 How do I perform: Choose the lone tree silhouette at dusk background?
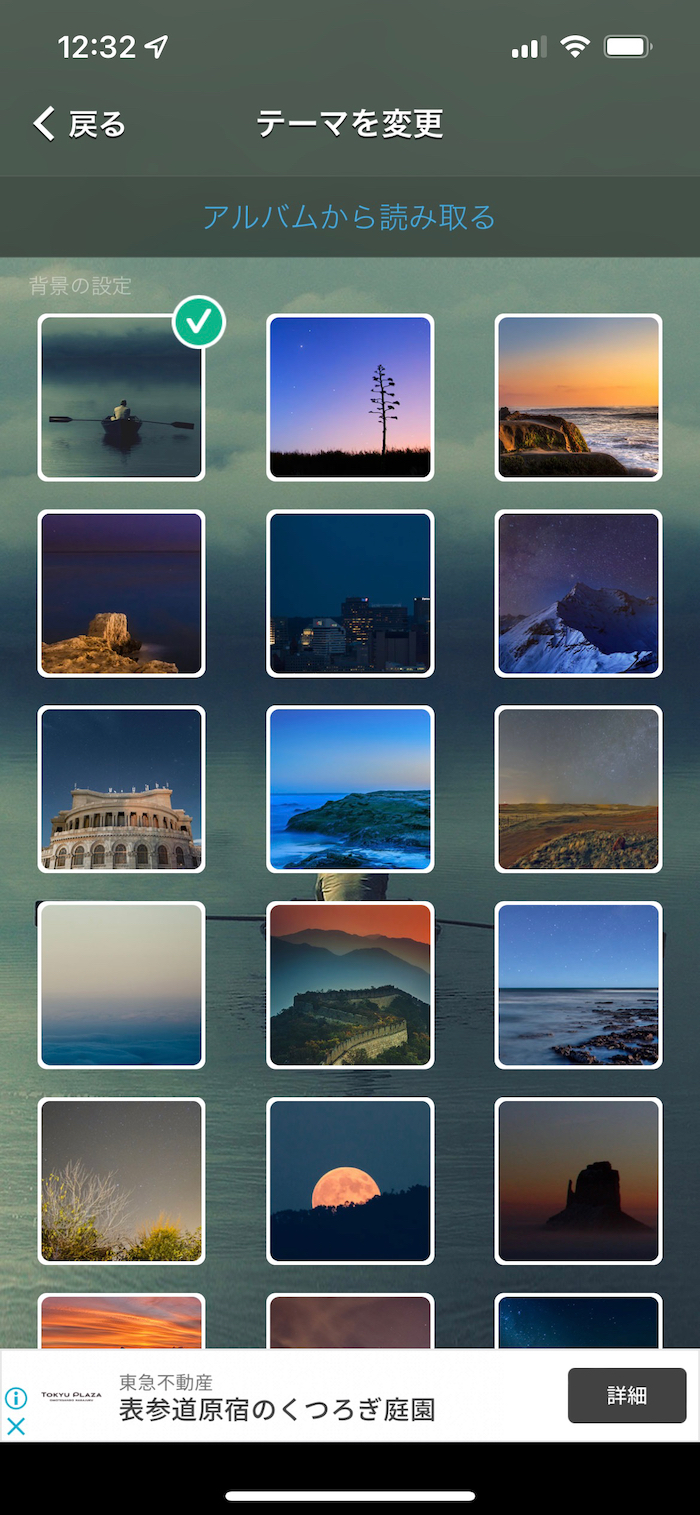(350, 398)
